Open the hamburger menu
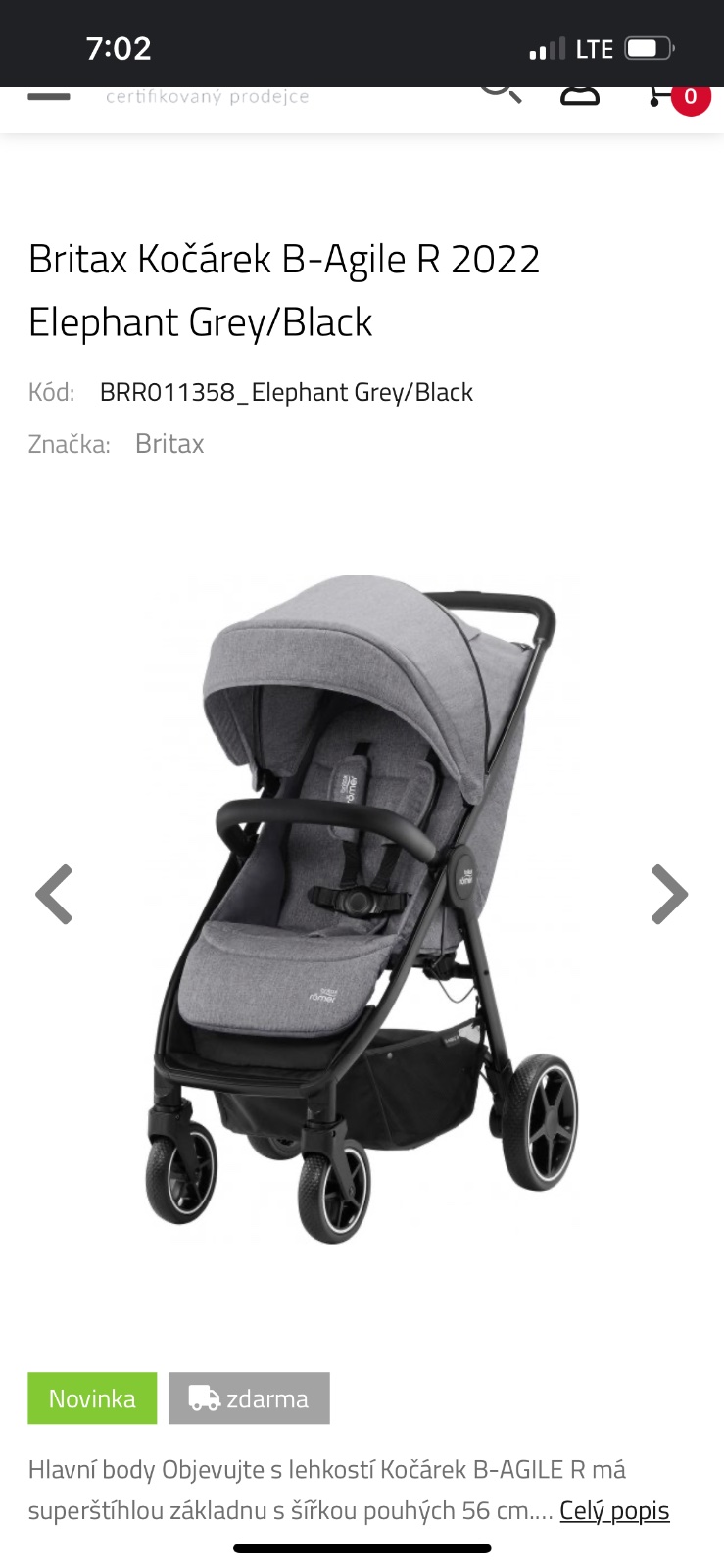724x1568 pixels. 49,97
